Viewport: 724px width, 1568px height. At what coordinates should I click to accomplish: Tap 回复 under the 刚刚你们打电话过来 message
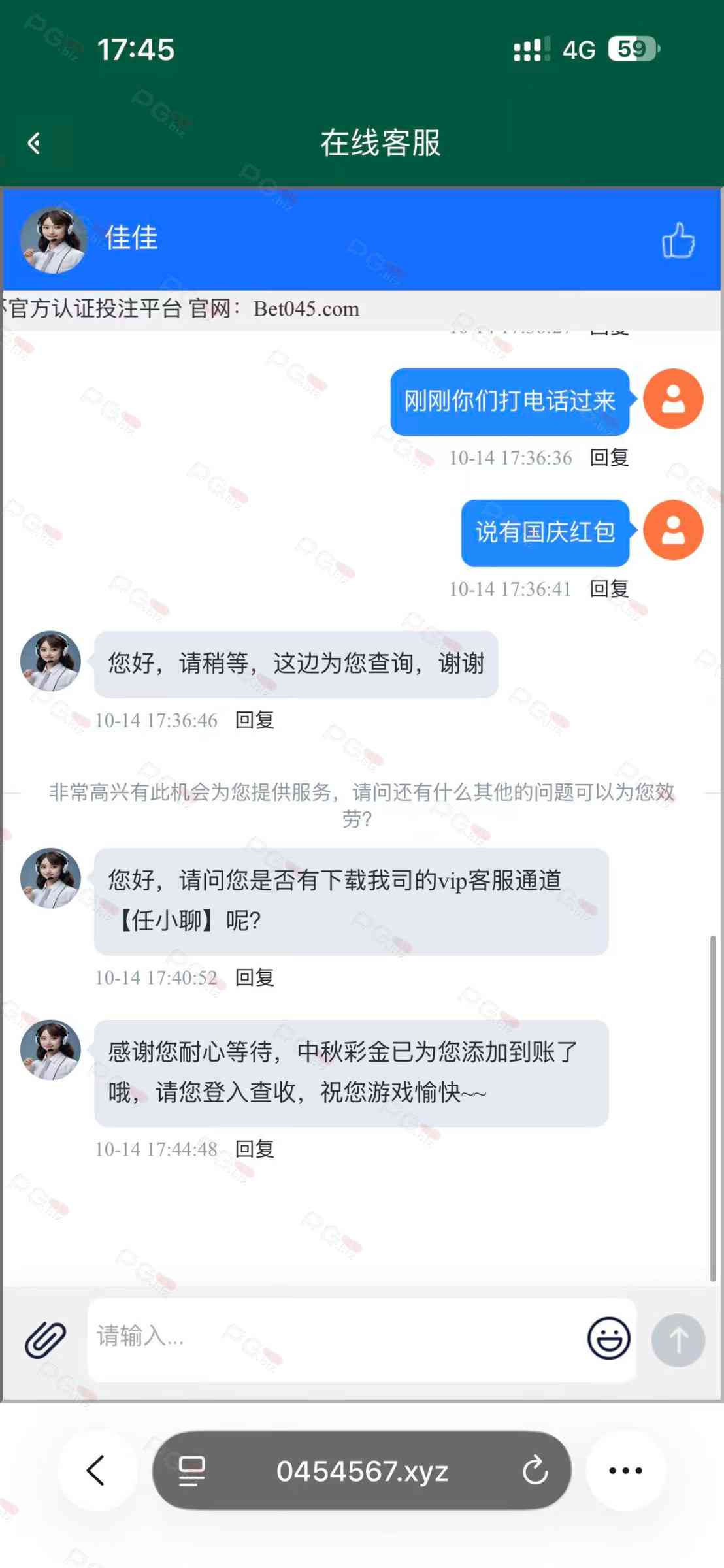pos(609,457)
